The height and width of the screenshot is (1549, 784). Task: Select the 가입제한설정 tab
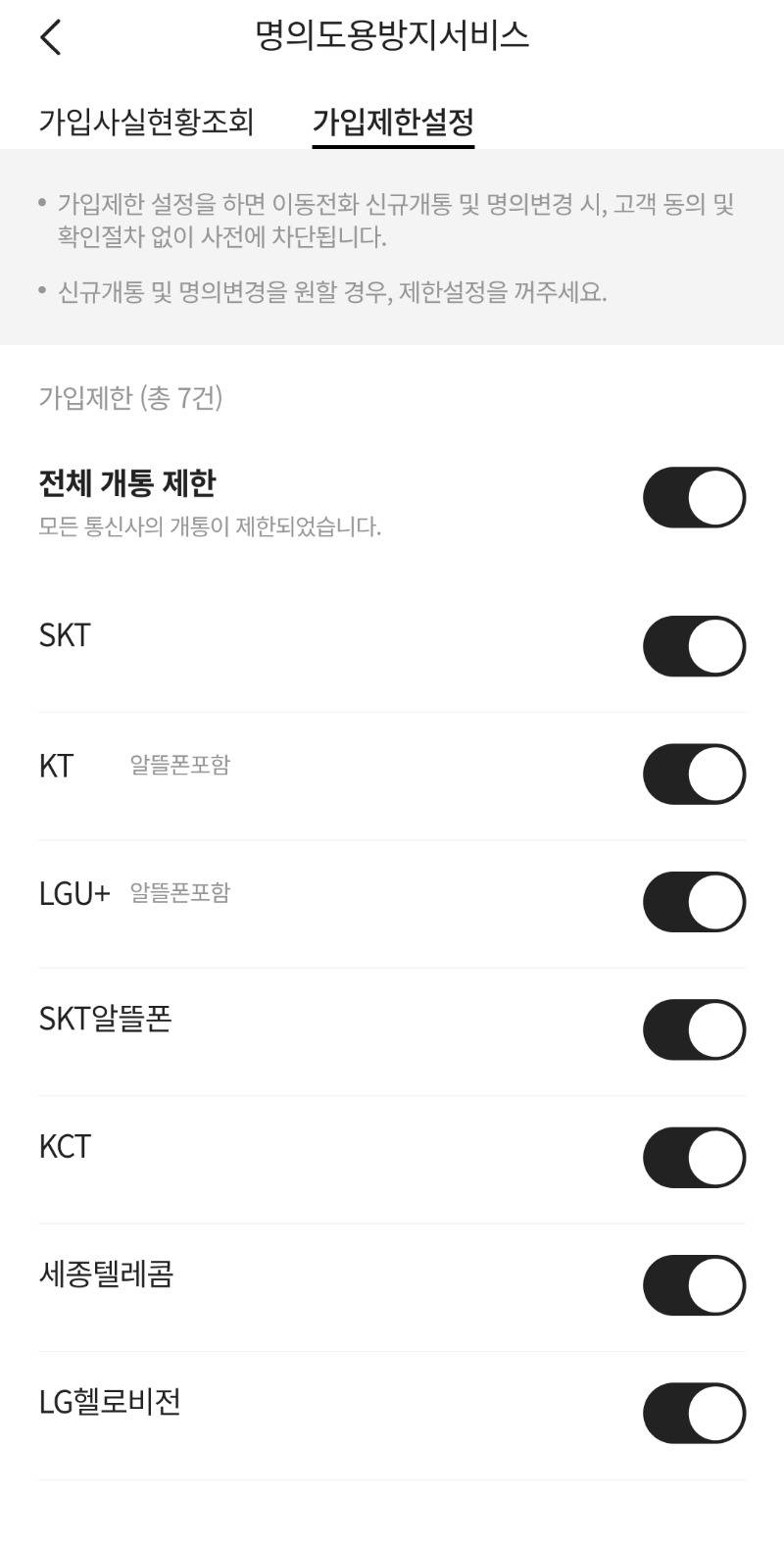point(393,122)
